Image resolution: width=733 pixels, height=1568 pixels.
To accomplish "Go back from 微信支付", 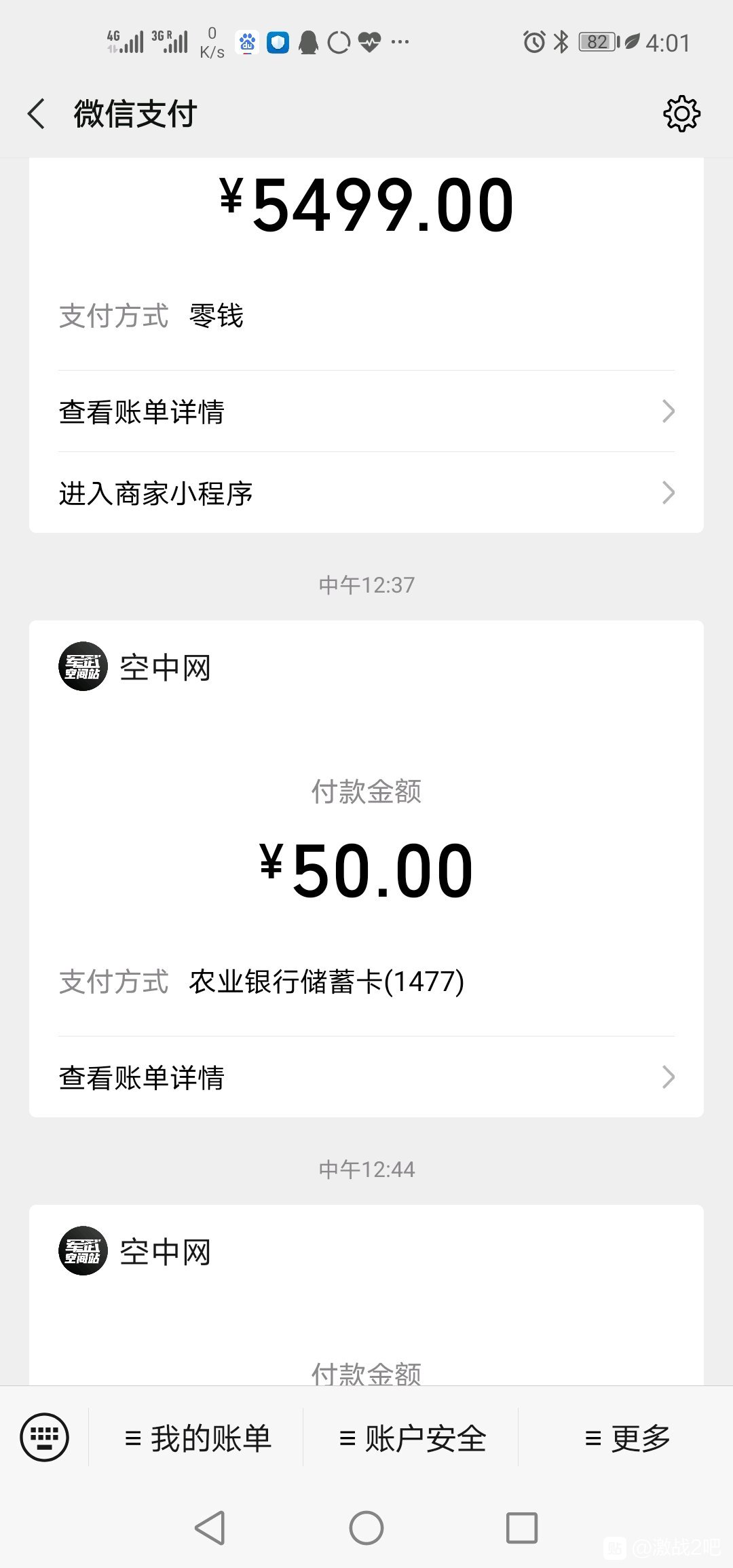I will [x=37, y=113].
